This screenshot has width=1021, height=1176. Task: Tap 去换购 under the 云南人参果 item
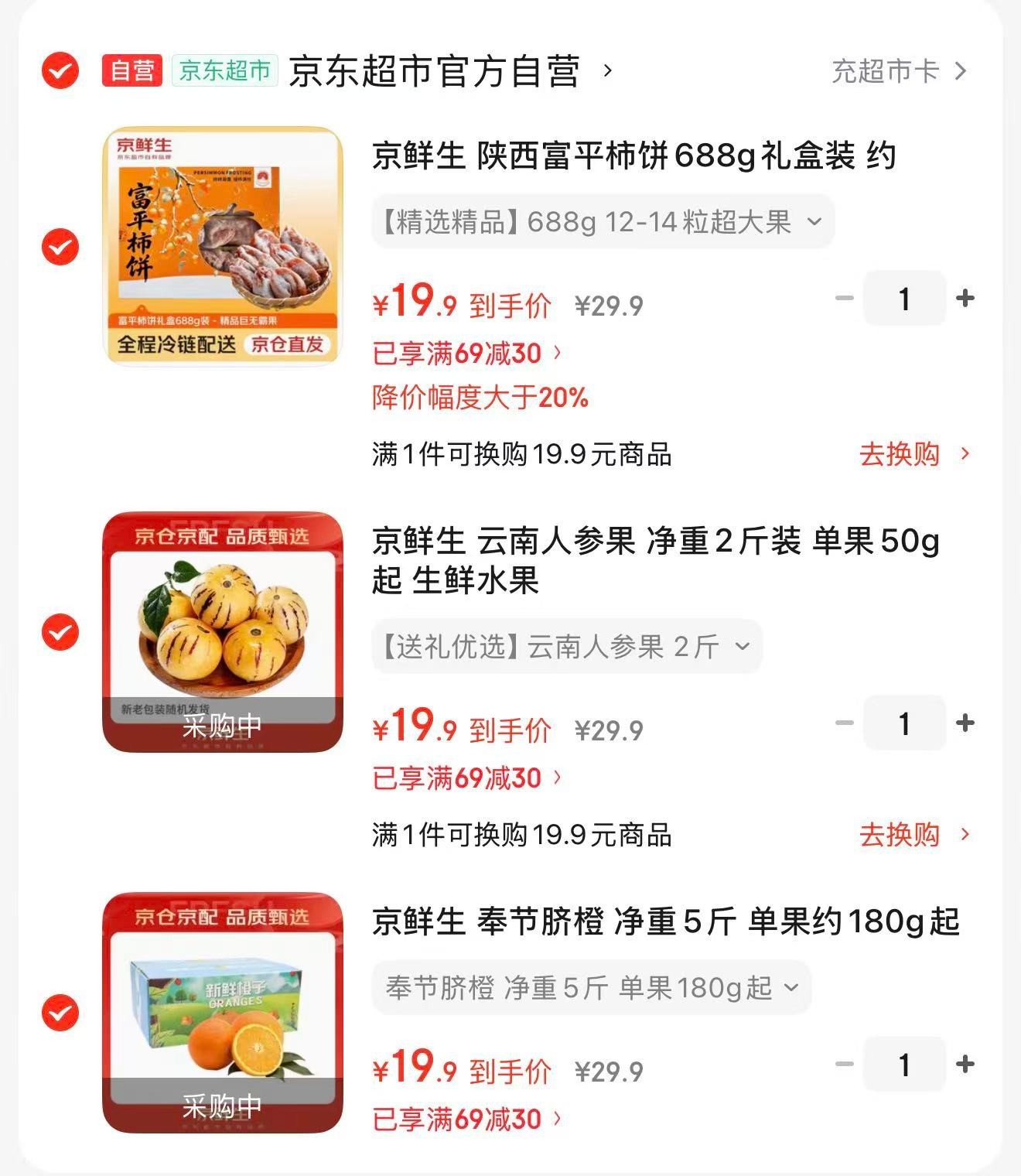(x=913, y=835)
